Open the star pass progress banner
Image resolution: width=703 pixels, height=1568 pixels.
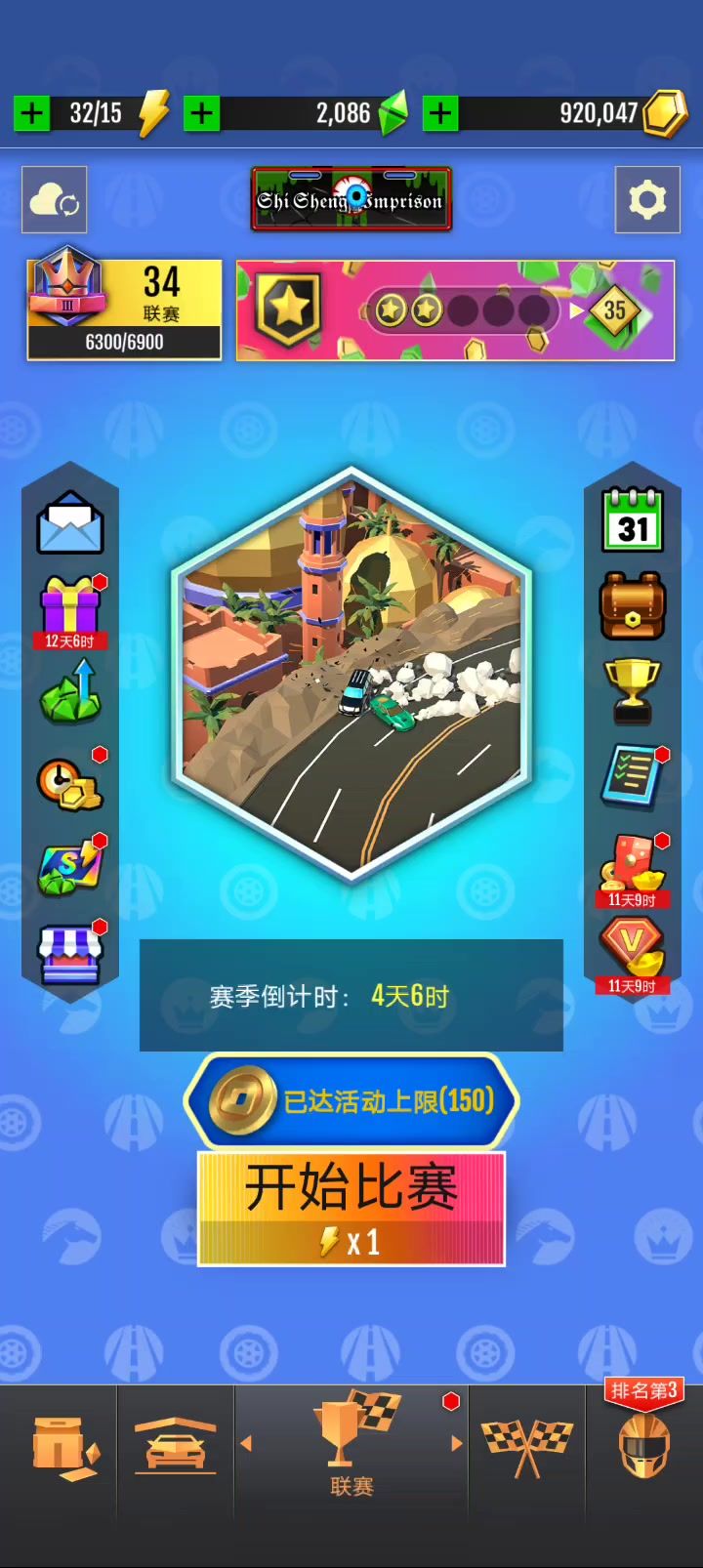pyautogui.click(x=455, y=310)
